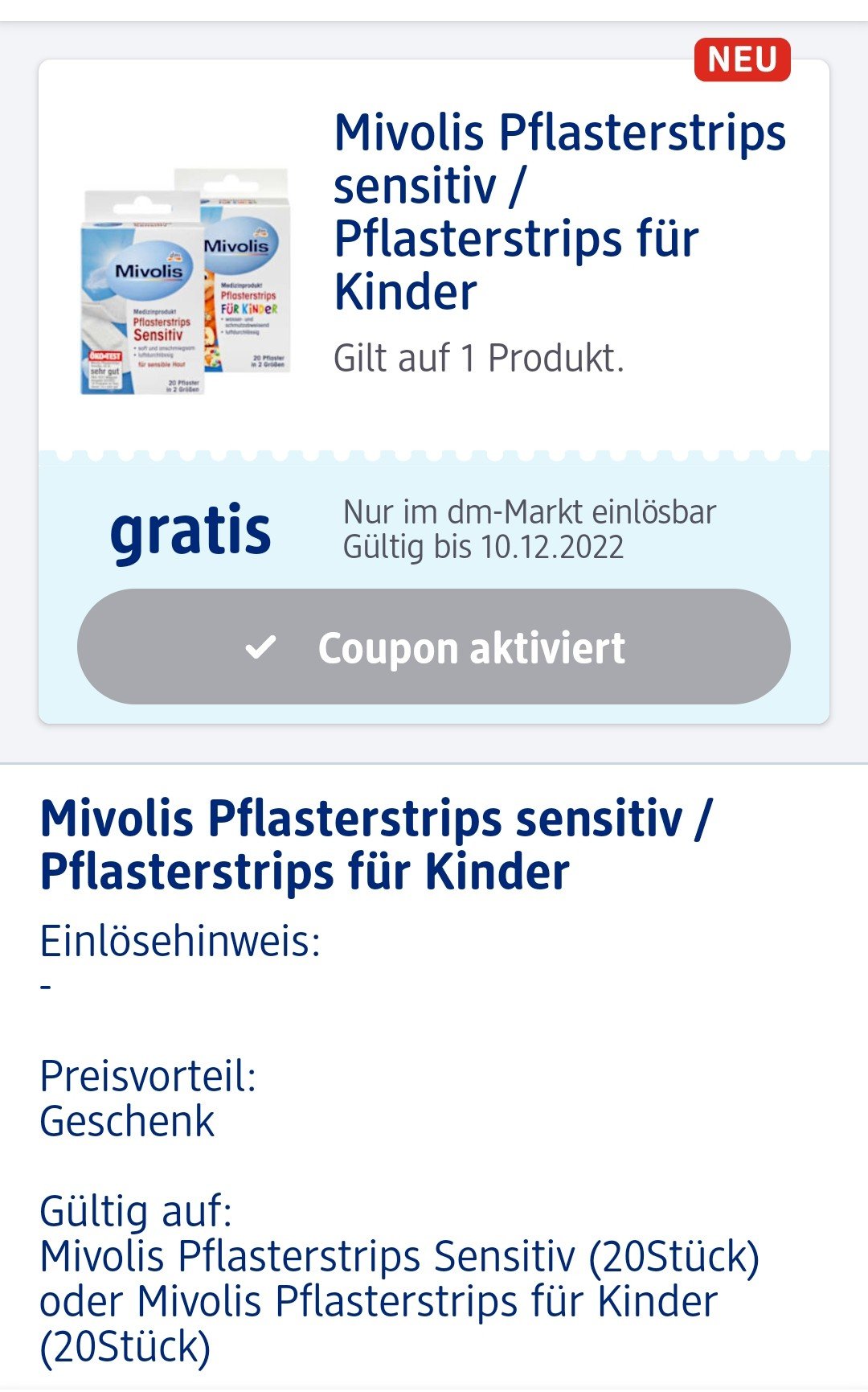Tap the Coupon aktiviert button

tap(434, 647)
